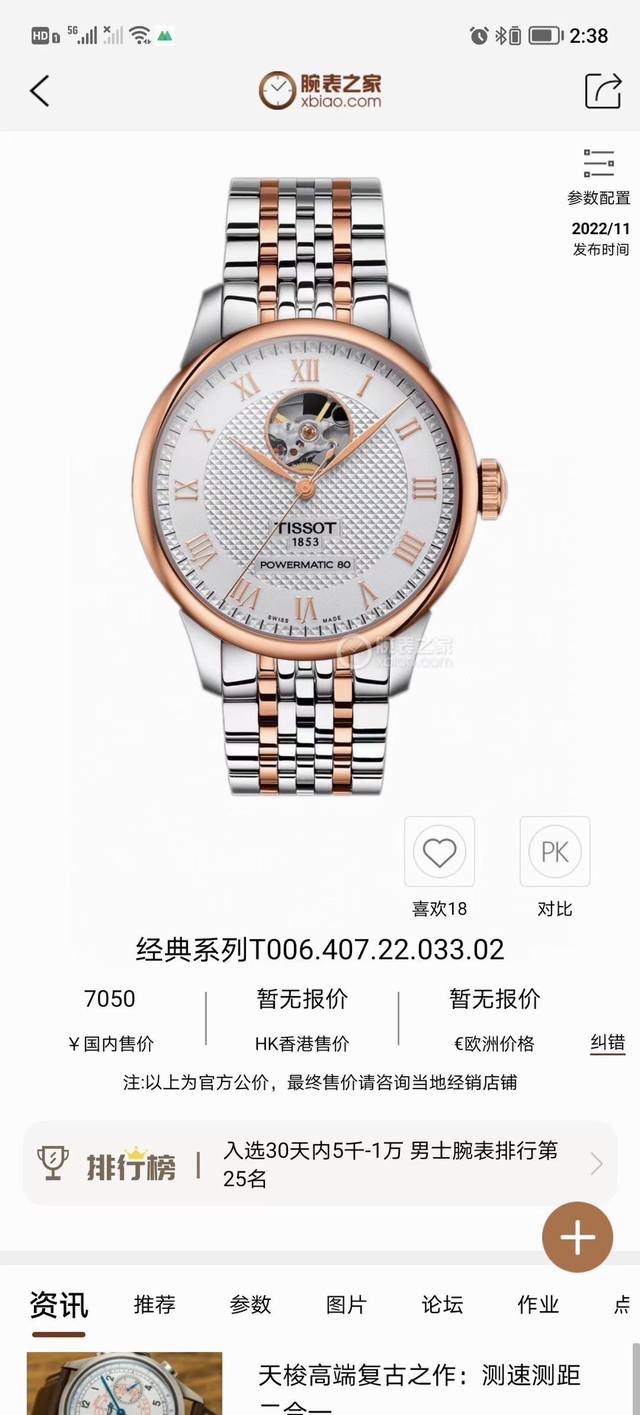
Task: Switch to the 论坛 tab
Action: click(442, 1304)
